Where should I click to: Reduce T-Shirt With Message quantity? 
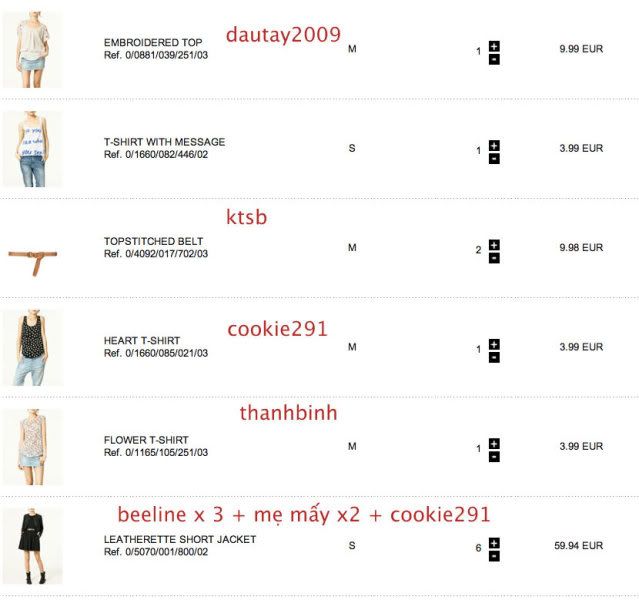pyautogui.click(x=494, y=158)
